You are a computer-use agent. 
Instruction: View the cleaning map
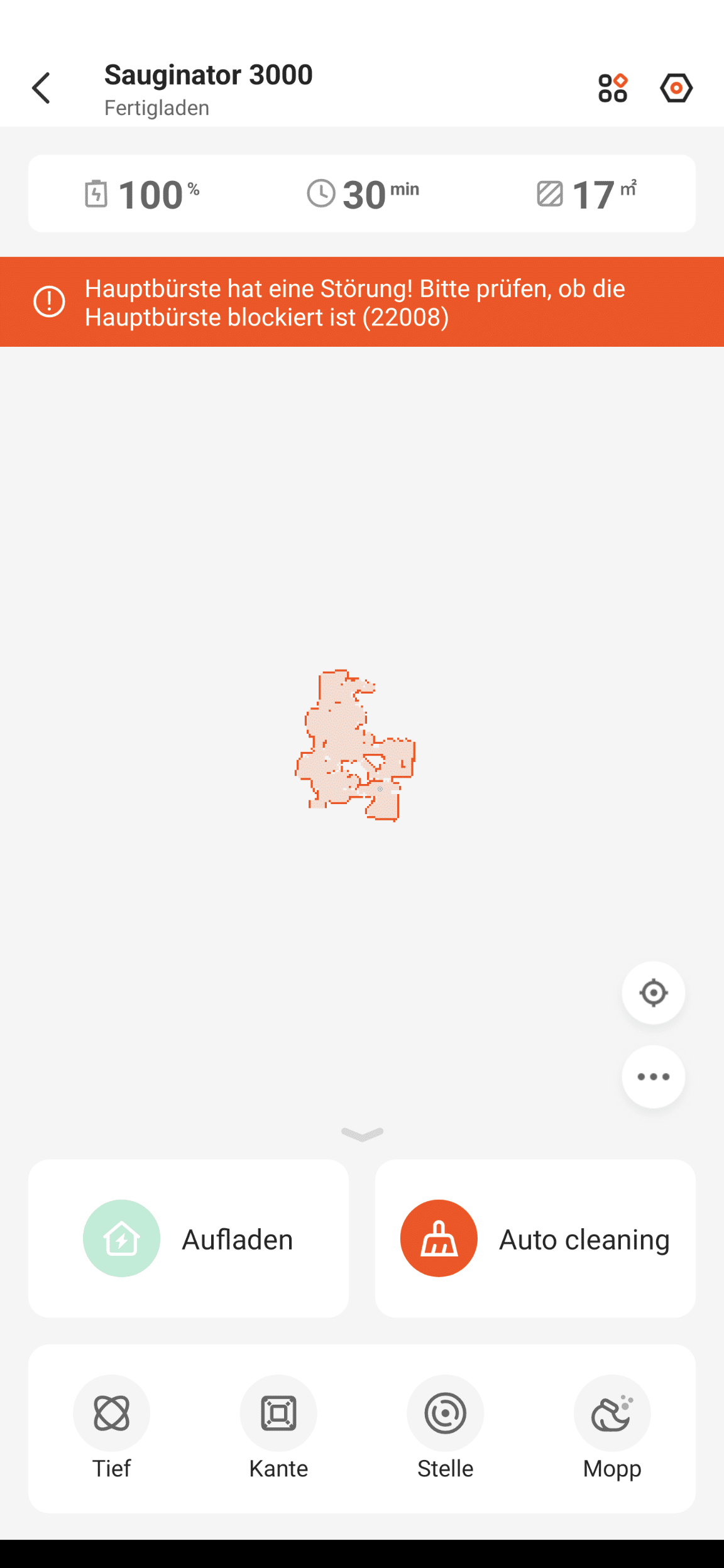(x=355, y=746)
